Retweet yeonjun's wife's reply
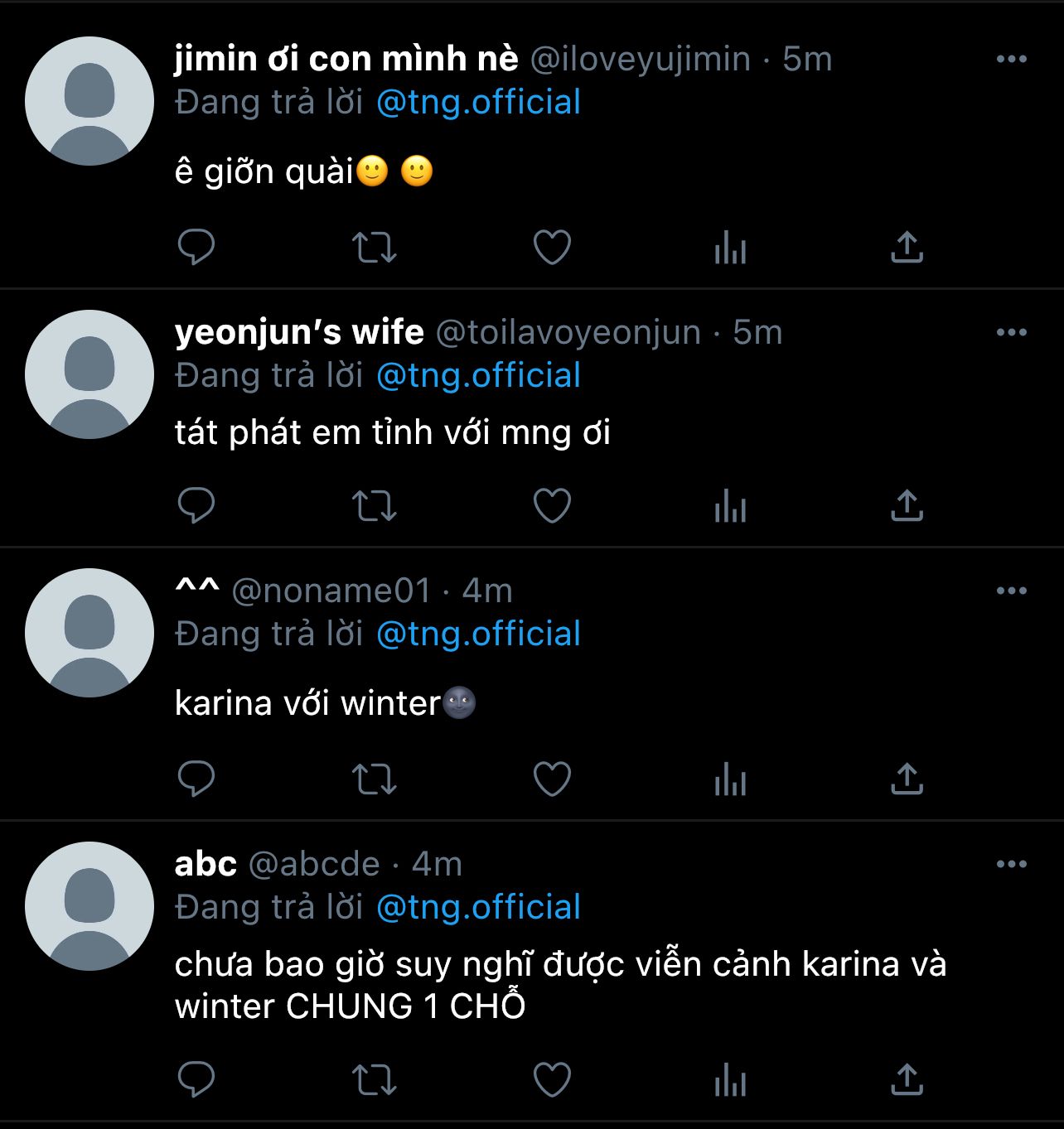Viewport: 1064px width, 1129px height. (374, 505)
